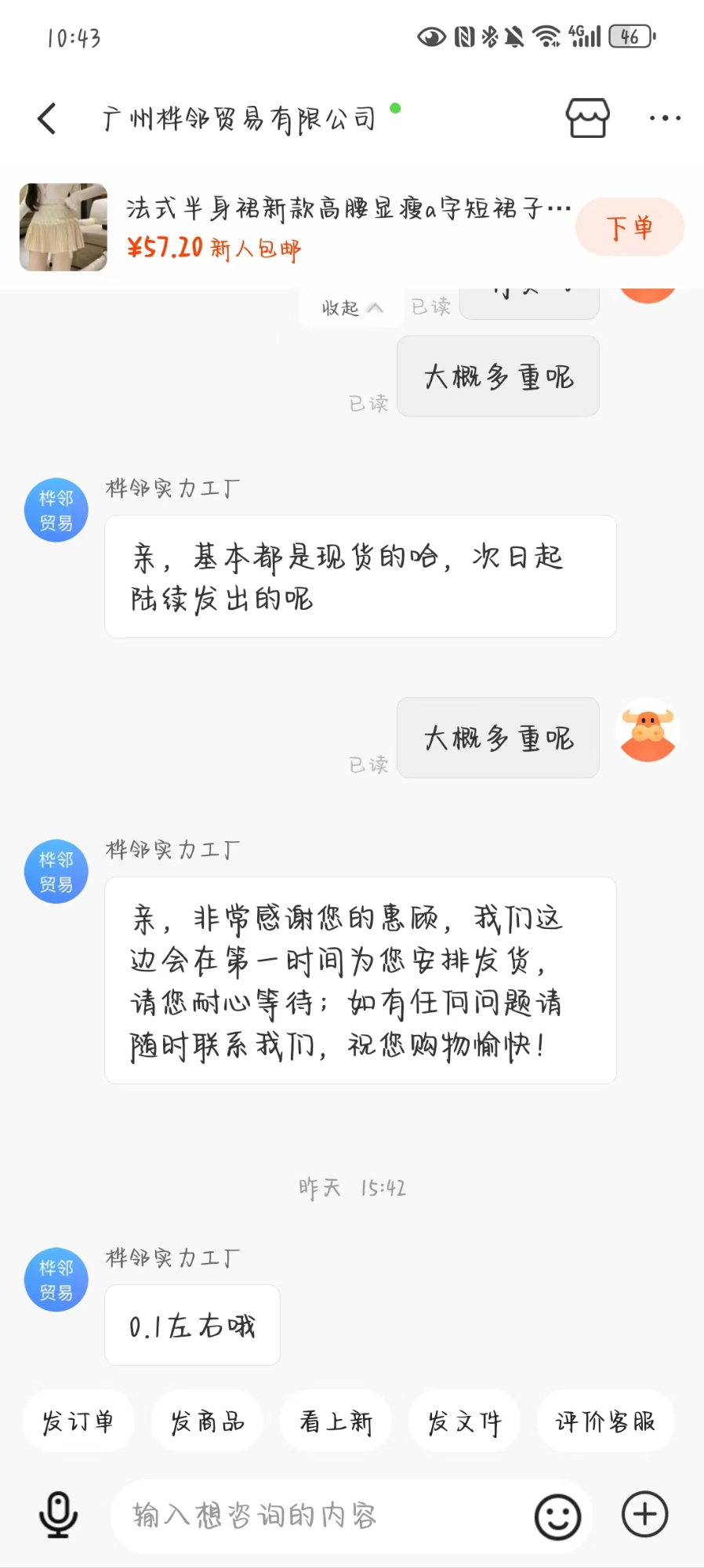The image size is (704, 1568).
Task: Open the three-dot overflow menu
Action: (x=665, y=118)
